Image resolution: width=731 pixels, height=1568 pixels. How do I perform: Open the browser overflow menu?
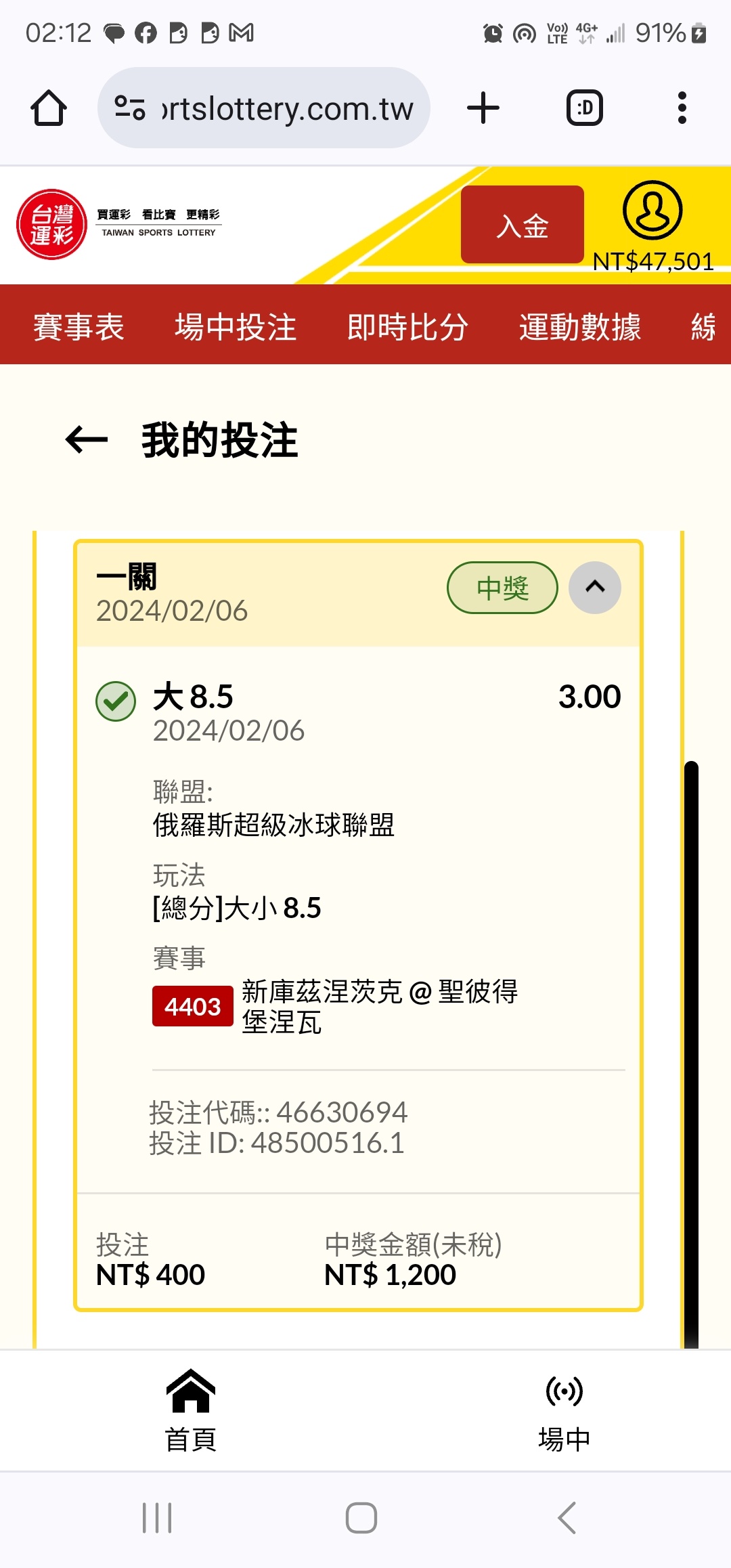click(x=682, y=108)
